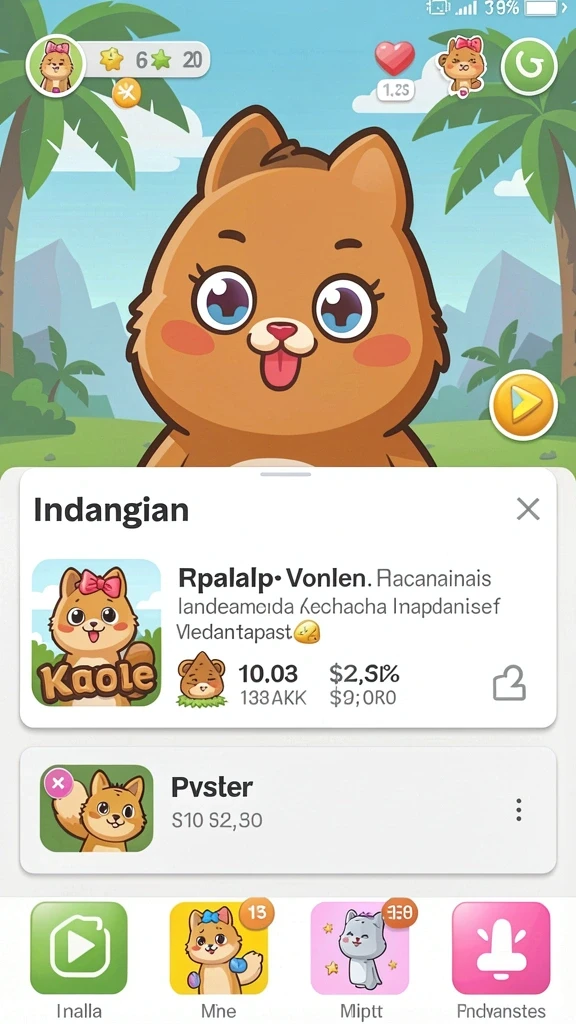
Task: Remove Pvster with the pink x badge
Action: (57, 782)
